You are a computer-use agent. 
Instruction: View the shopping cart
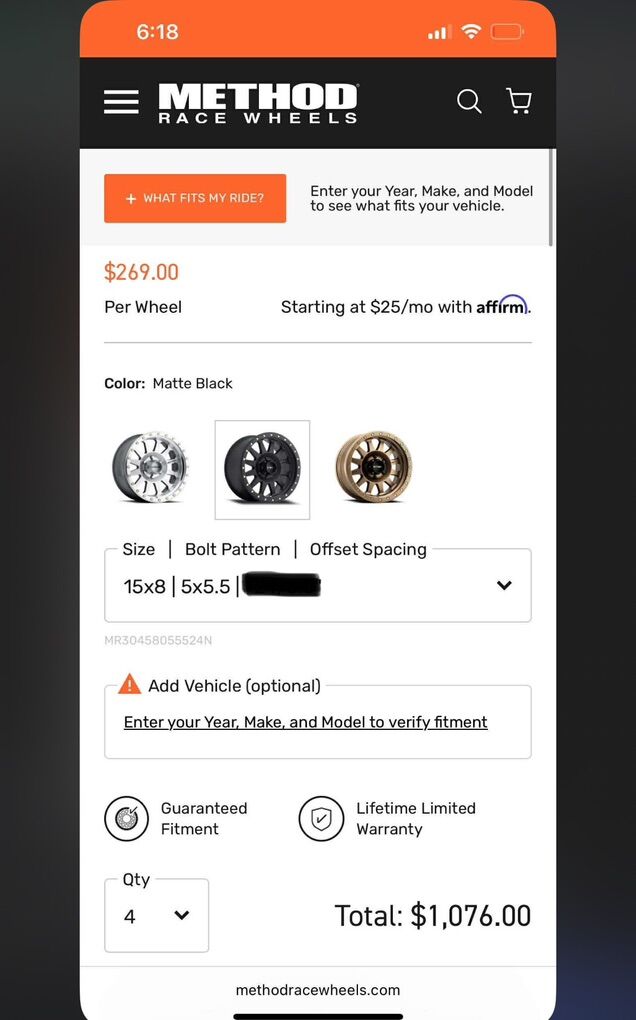coord(519,101)
